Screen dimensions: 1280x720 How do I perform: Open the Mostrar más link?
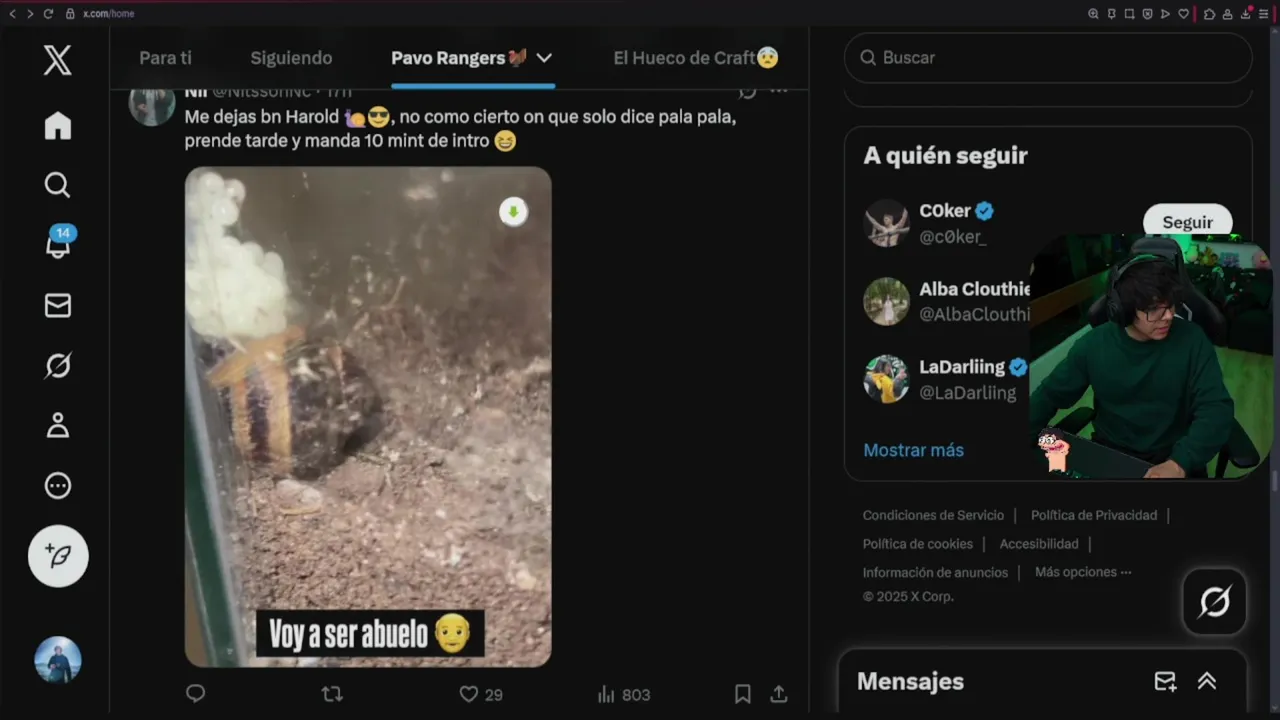click(x=913, y=450)
